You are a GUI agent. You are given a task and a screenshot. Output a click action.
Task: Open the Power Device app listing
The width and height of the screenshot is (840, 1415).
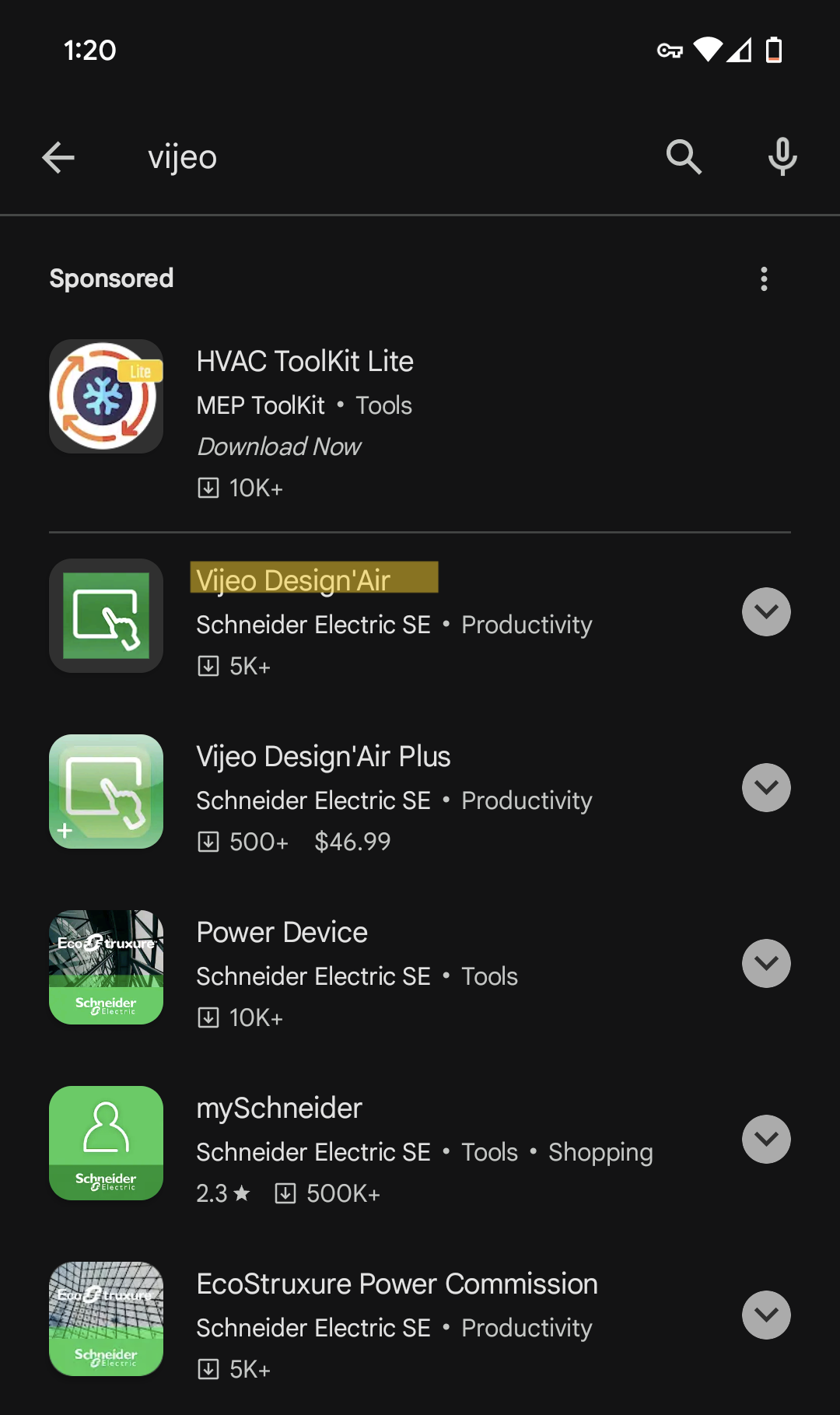(x=389, y=968)
